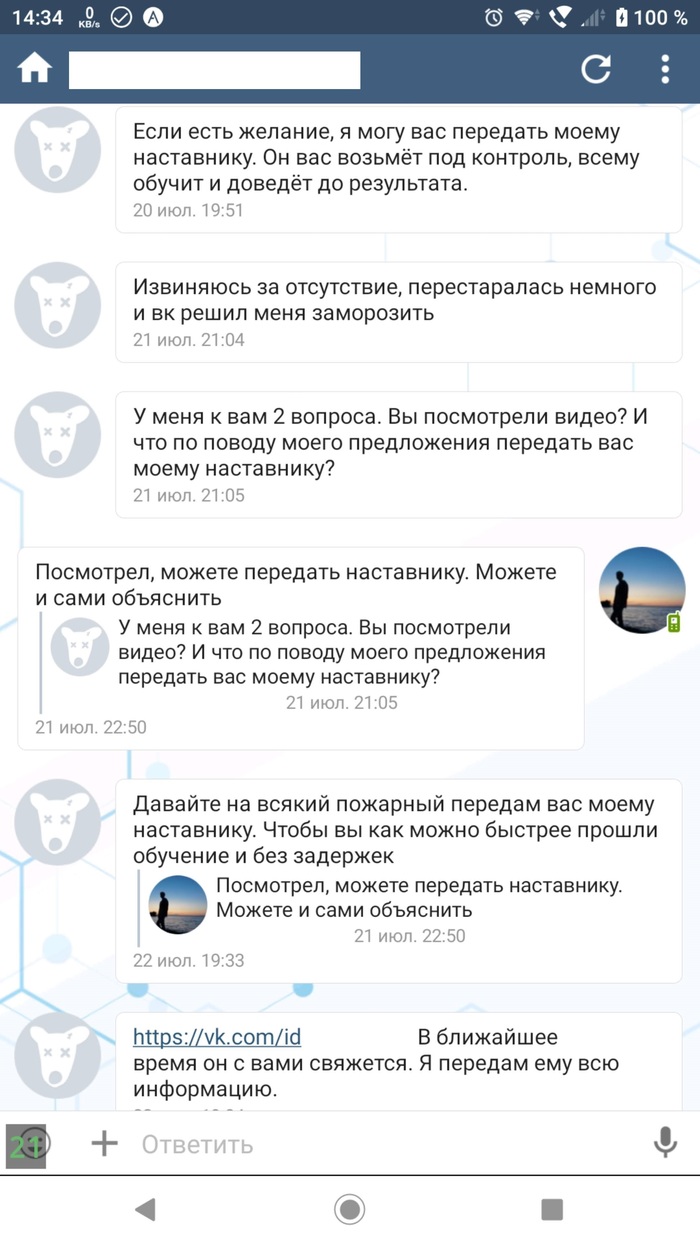Refresh the conversation
The height and width of the screenshot is (1244, 700).
pyautogui.click(x=596, y=69)
